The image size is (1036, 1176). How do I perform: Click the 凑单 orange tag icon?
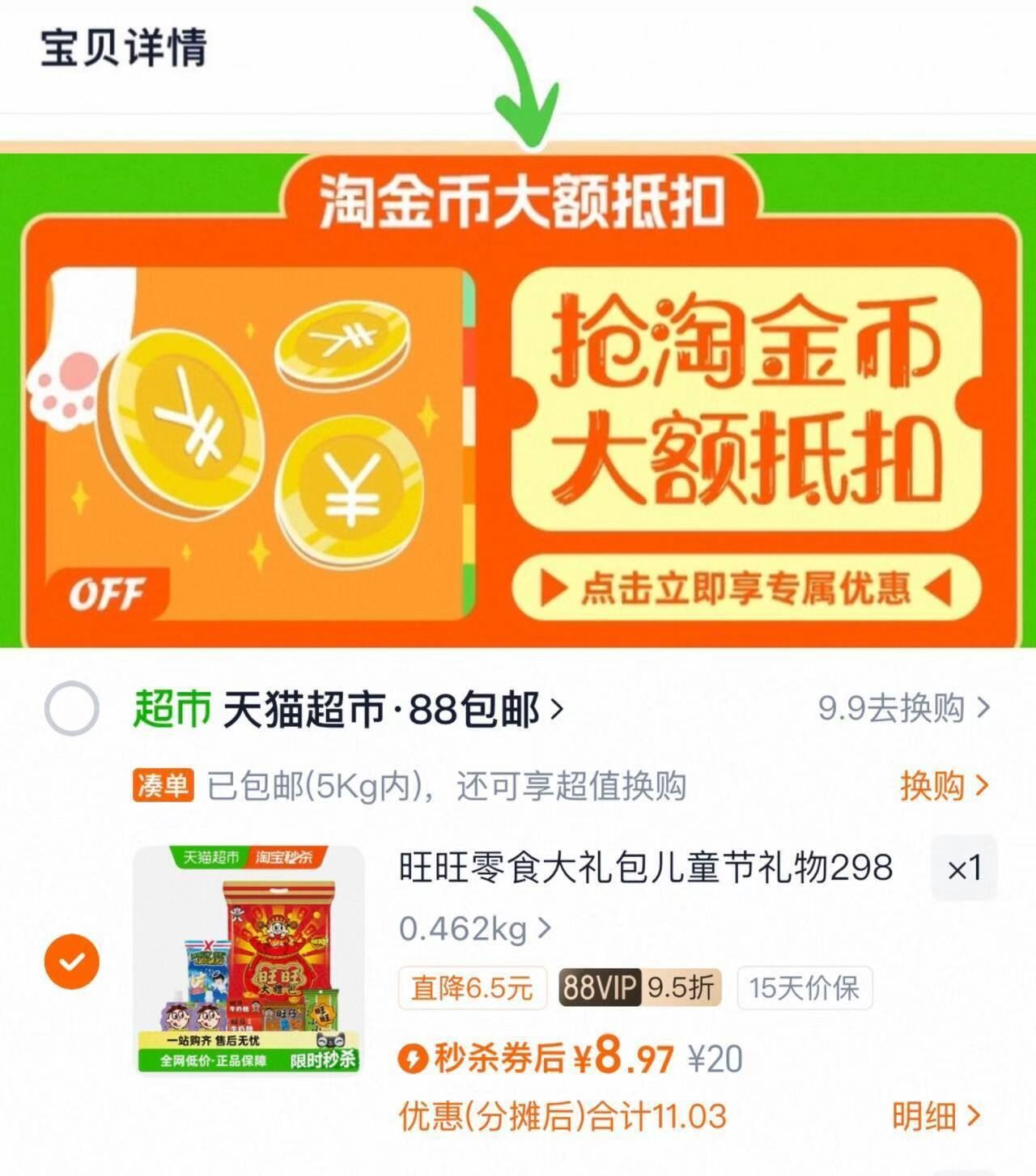pos(166,783)
